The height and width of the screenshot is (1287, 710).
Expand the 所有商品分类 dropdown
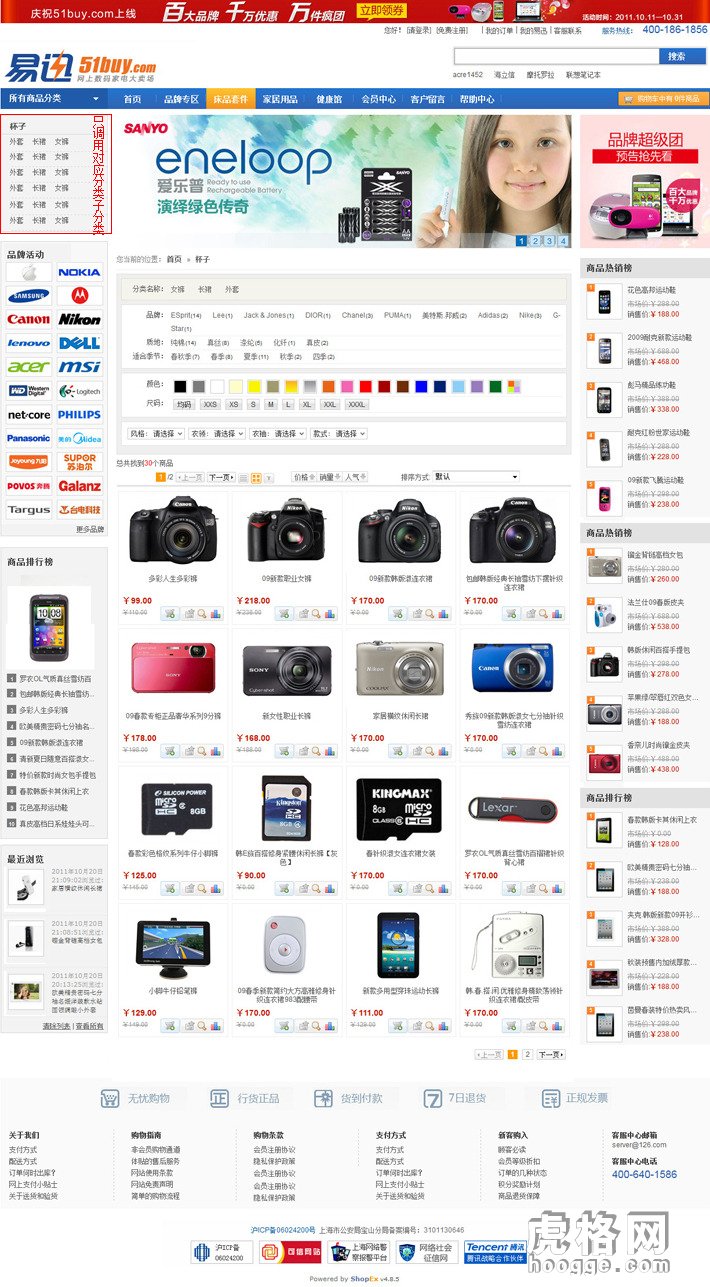pyautogui.click(x=54, y=99)
